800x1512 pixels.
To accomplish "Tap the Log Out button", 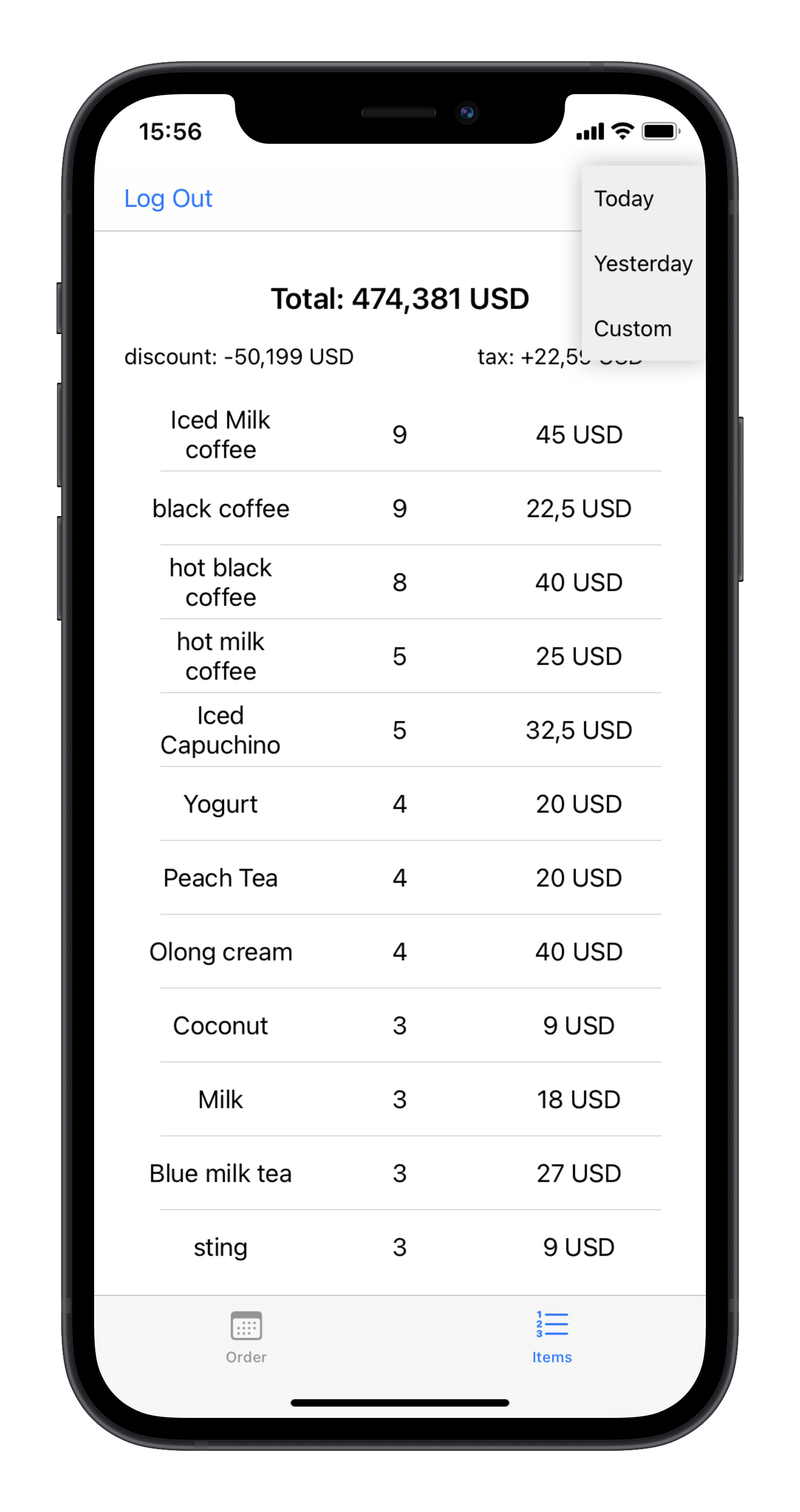I will [168, 198].
